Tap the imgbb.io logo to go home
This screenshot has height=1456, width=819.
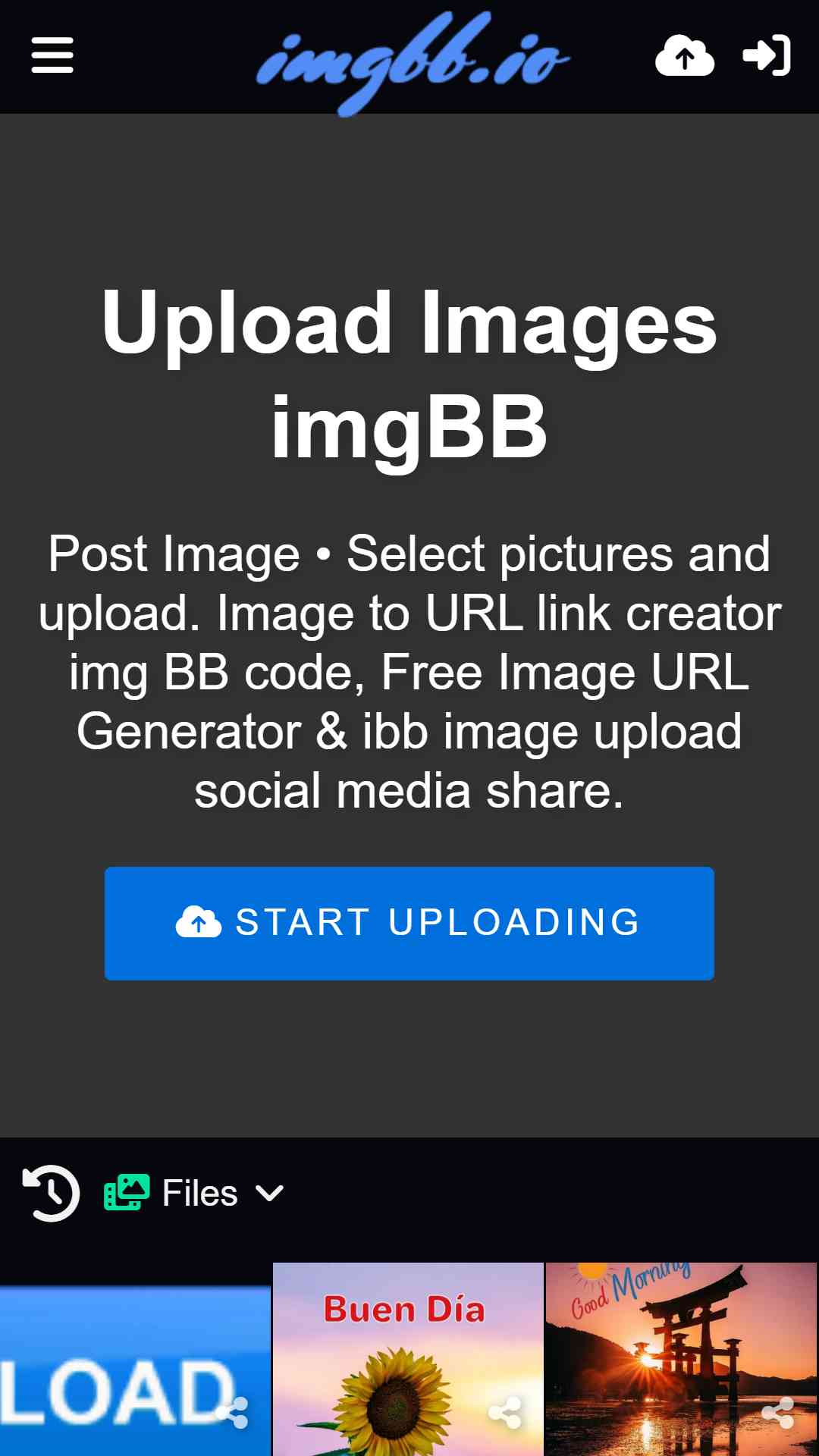point(412,61)
